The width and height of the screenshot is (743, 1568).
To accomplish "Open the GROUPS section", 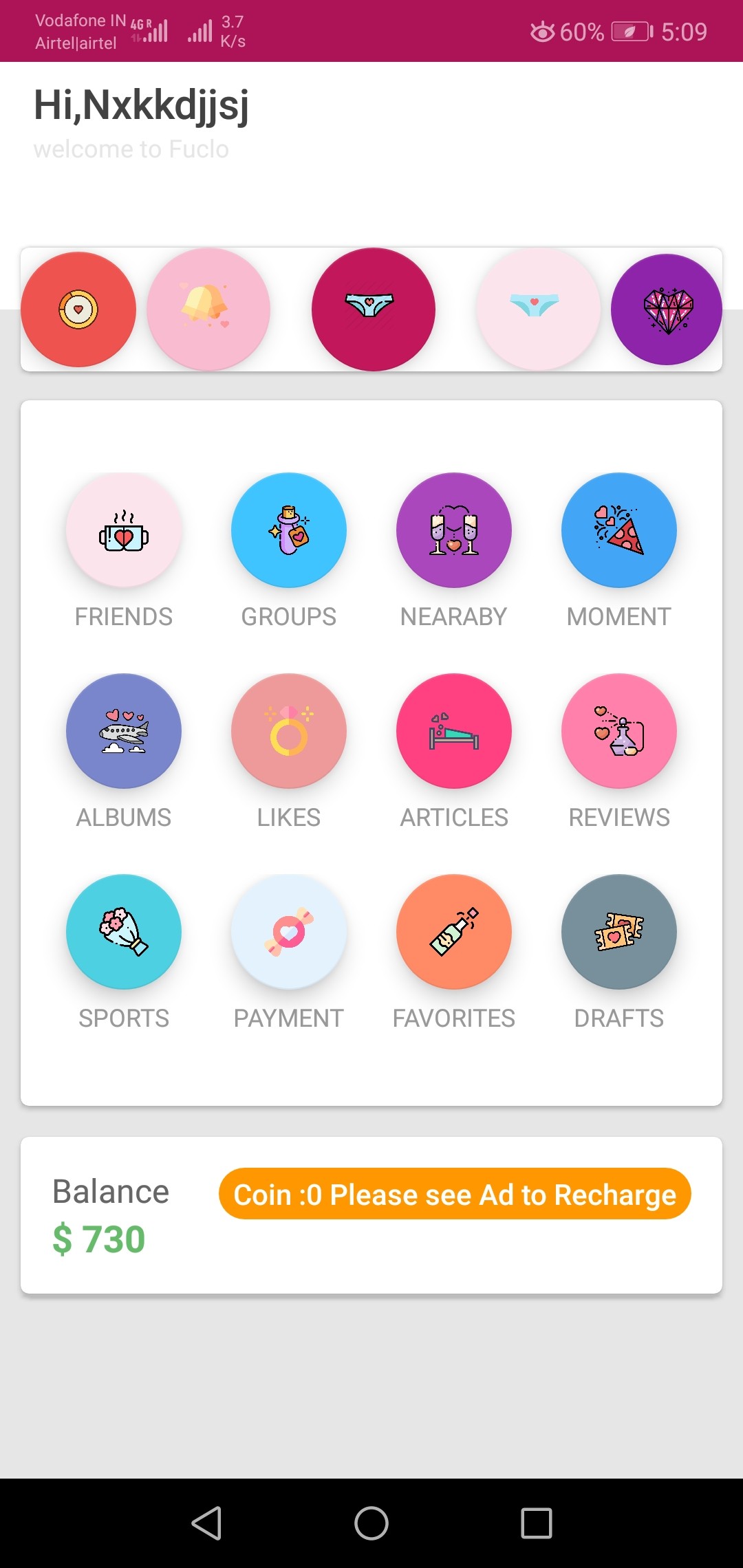I will [289, 530].
